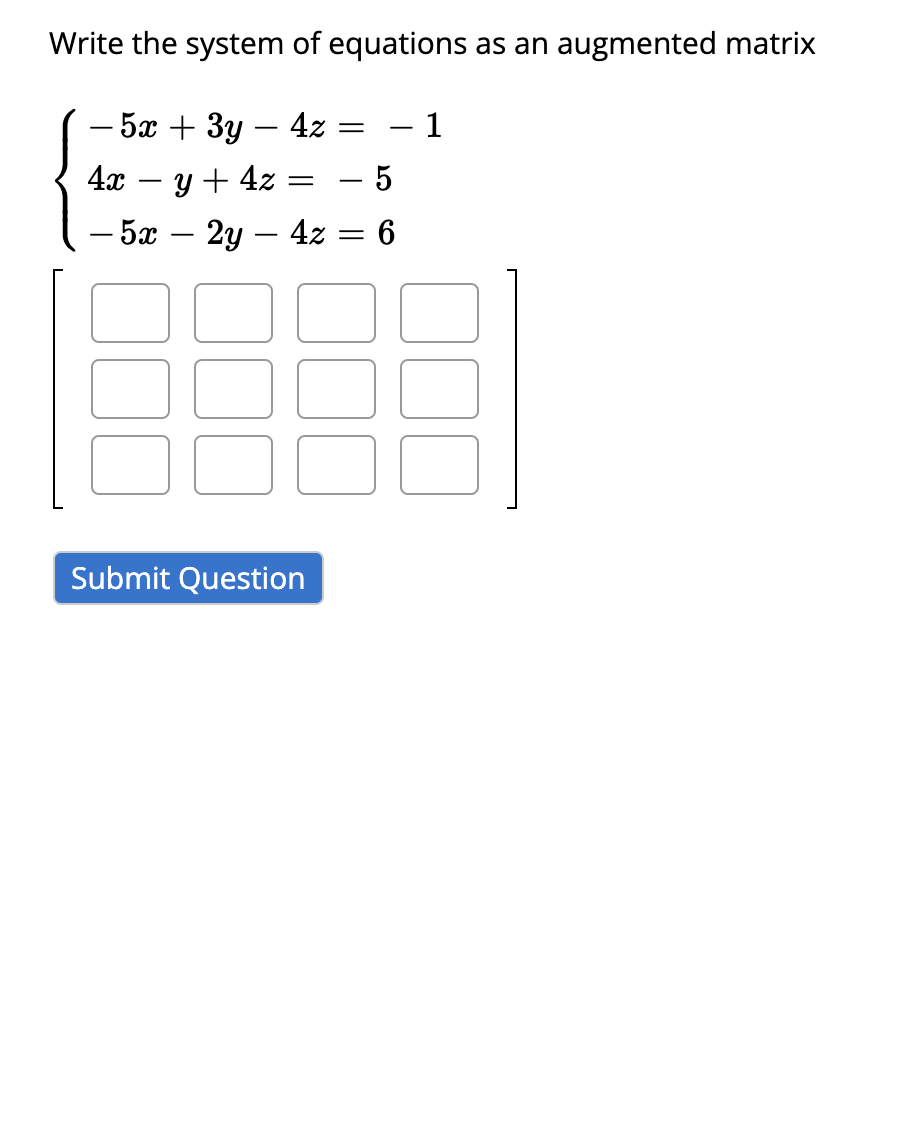
Task: Click the third row, third column matrix entry box
Action: (336, 465)
